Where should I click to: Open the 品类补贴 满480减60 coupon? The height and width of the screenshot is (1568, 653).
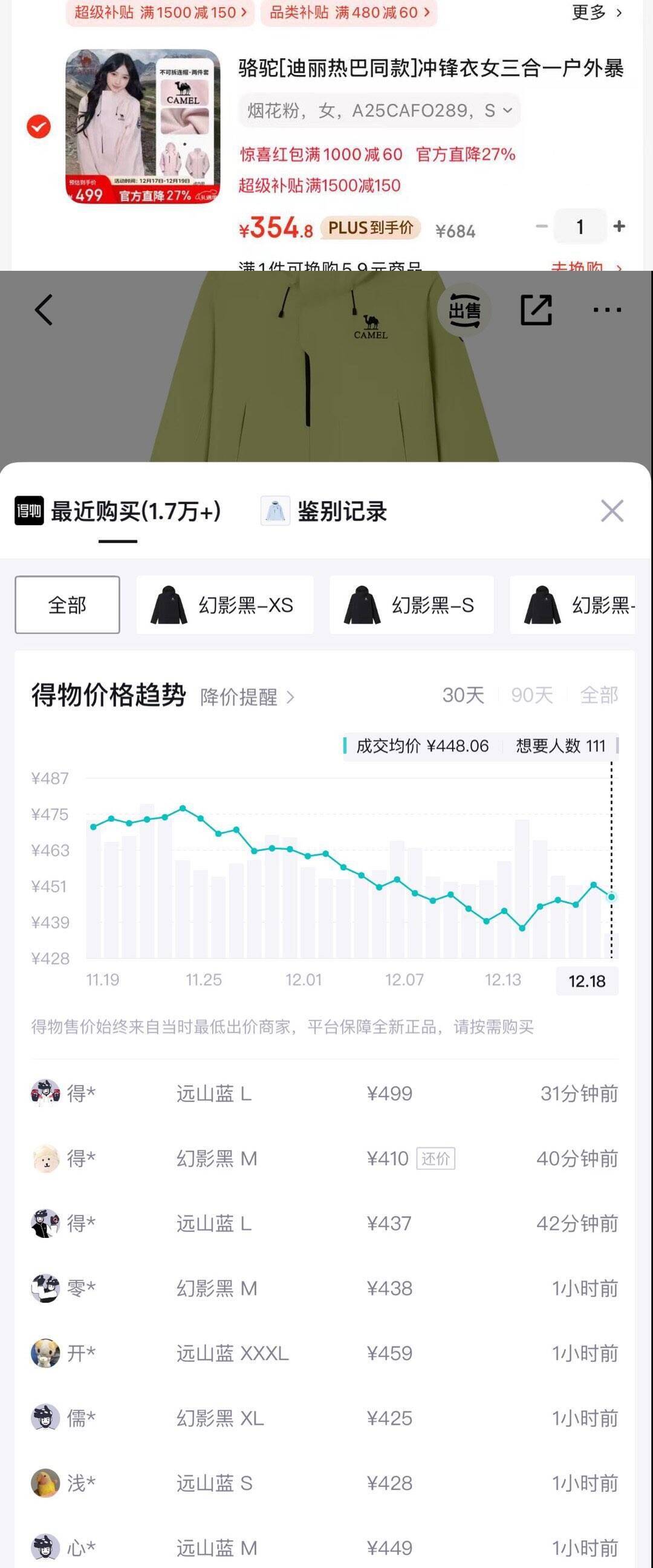(349, 12)
